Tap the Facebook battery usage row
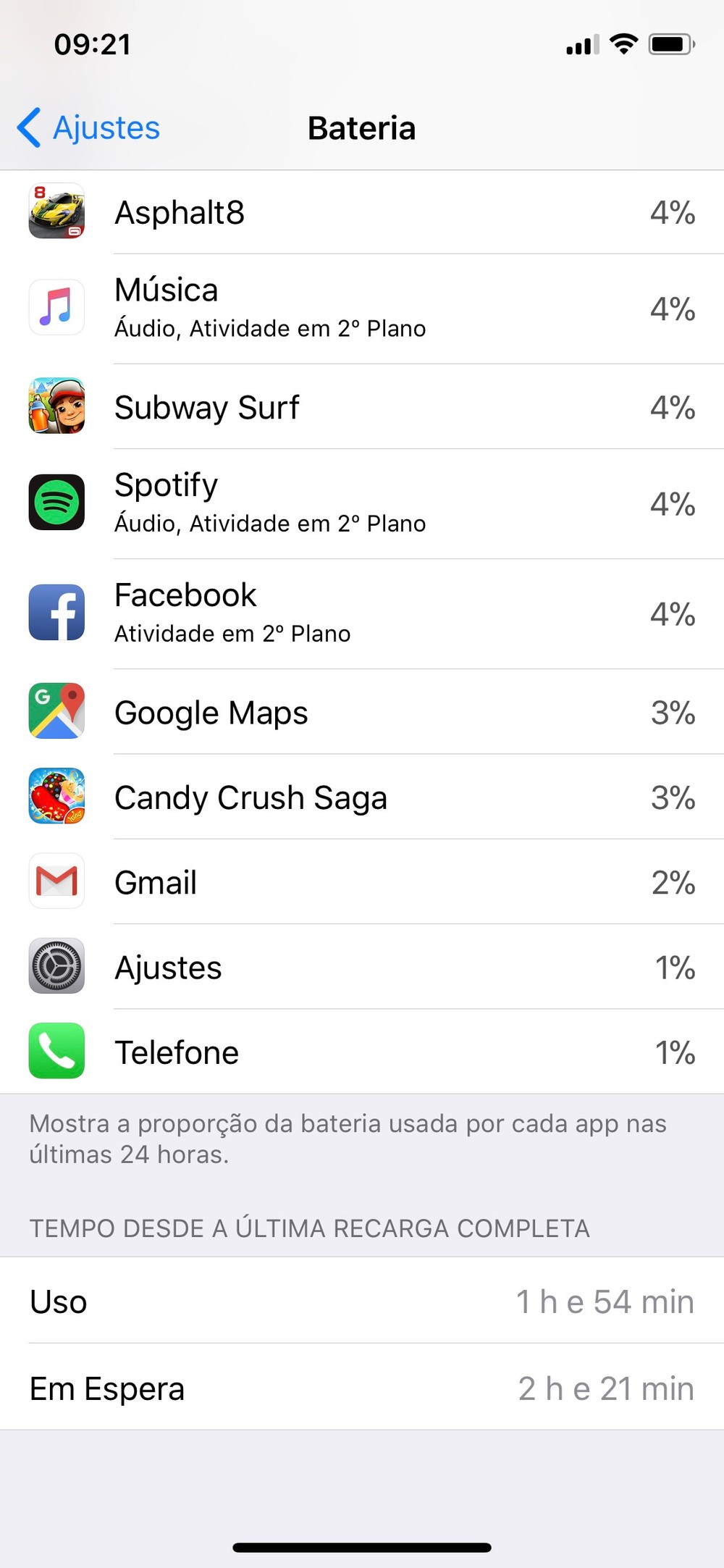This screenshot has width=724, height=1568. coord(362,613)
